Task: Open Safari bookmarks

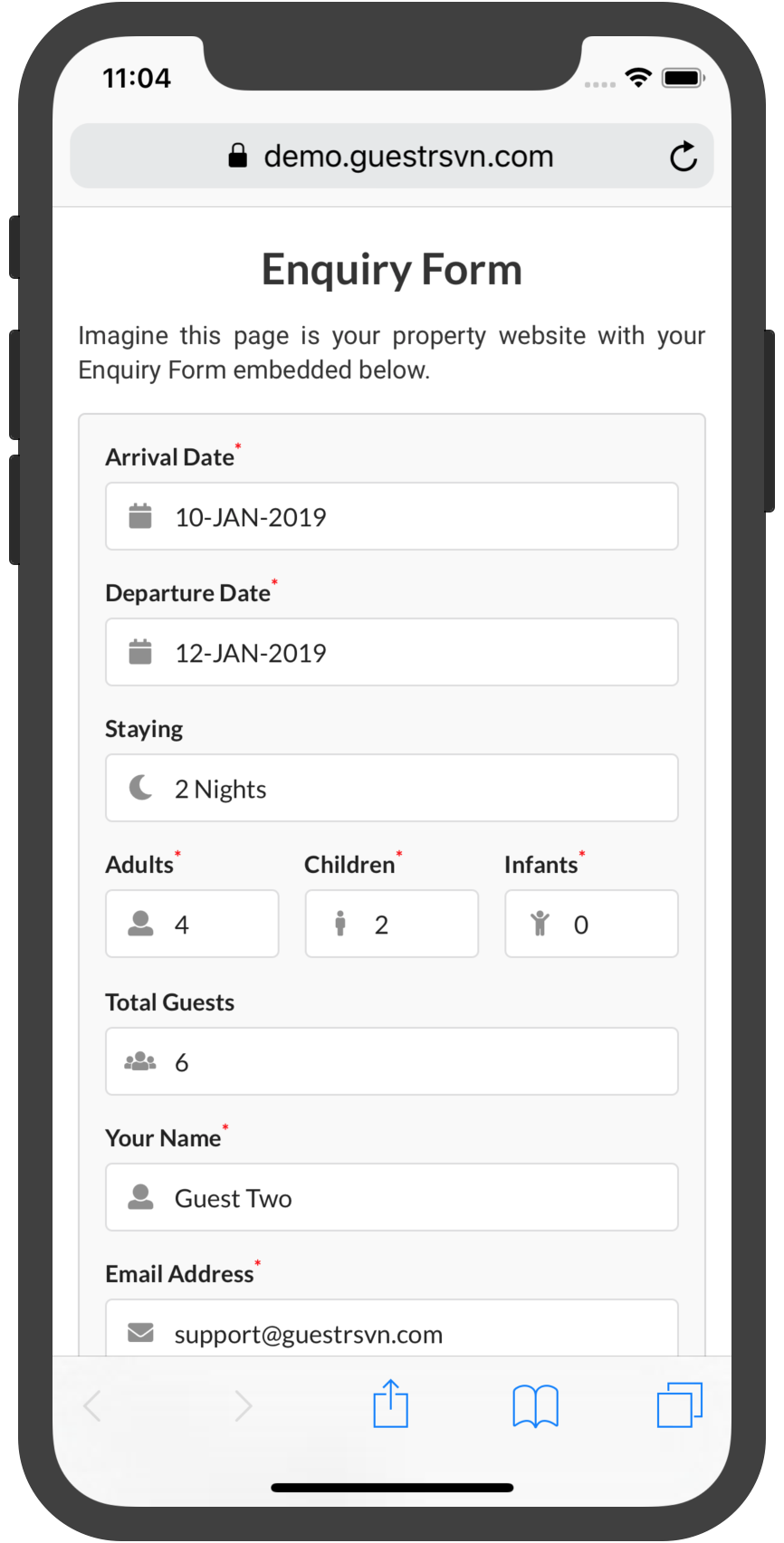Action: coord(535,1406)
